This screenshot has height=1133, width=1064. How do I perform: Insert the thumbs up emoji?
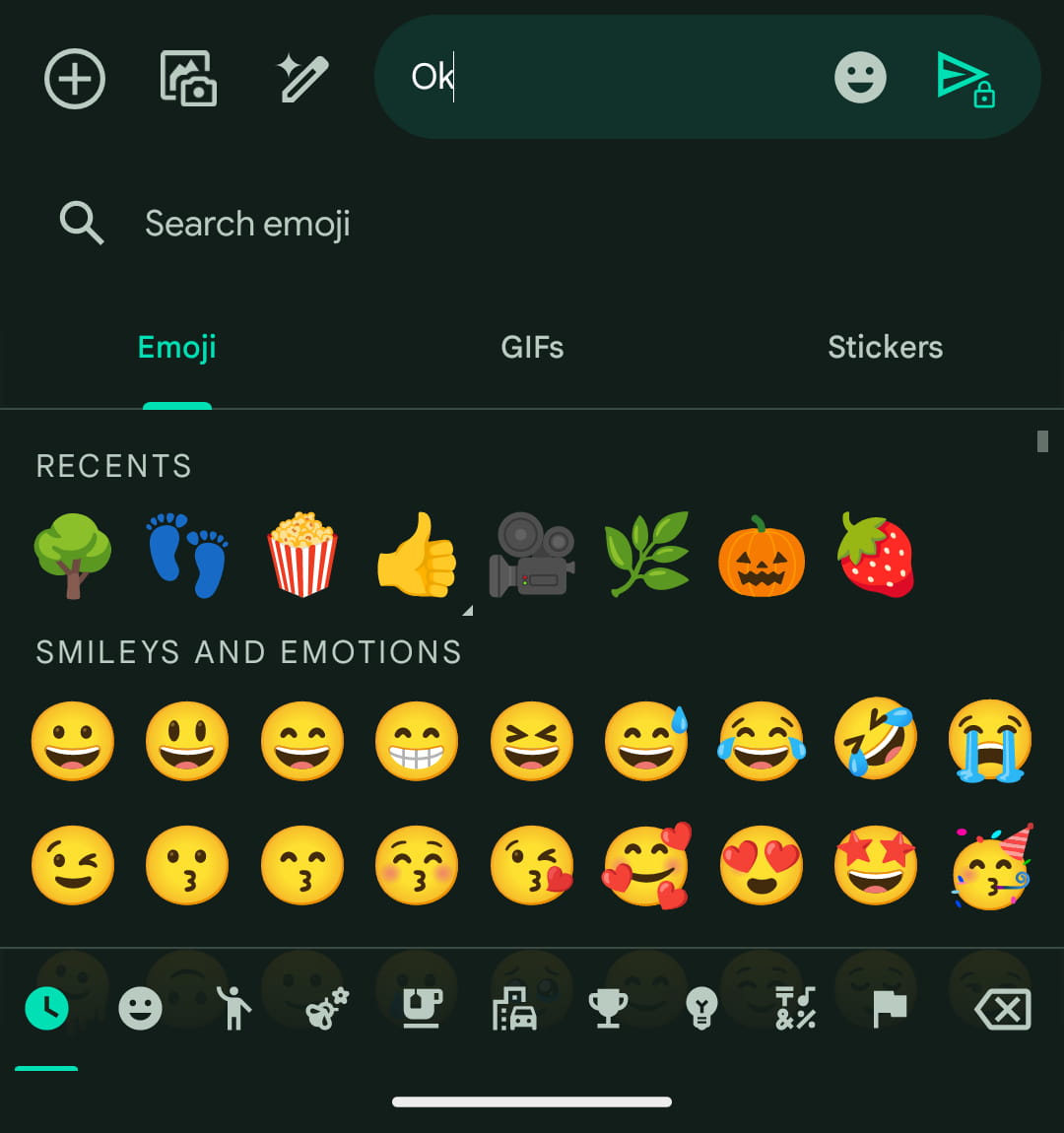coord(418,557)
